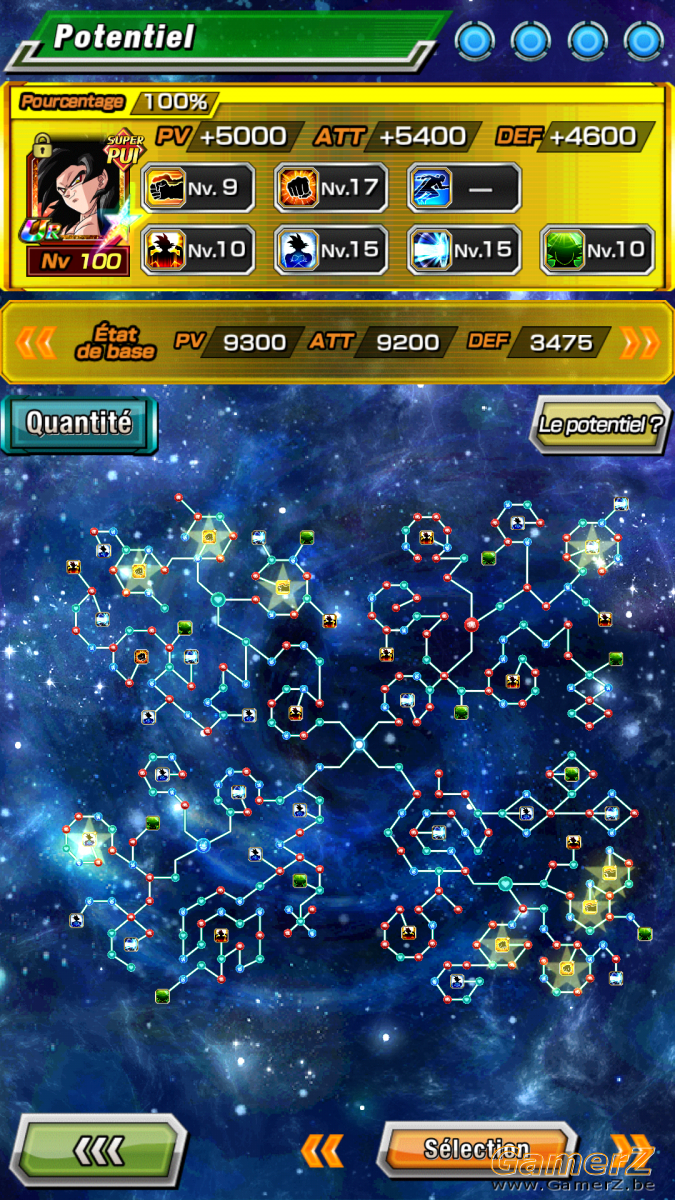
Task: Select the Nv.17 skill icon
Action: click(x=331, y=188)
